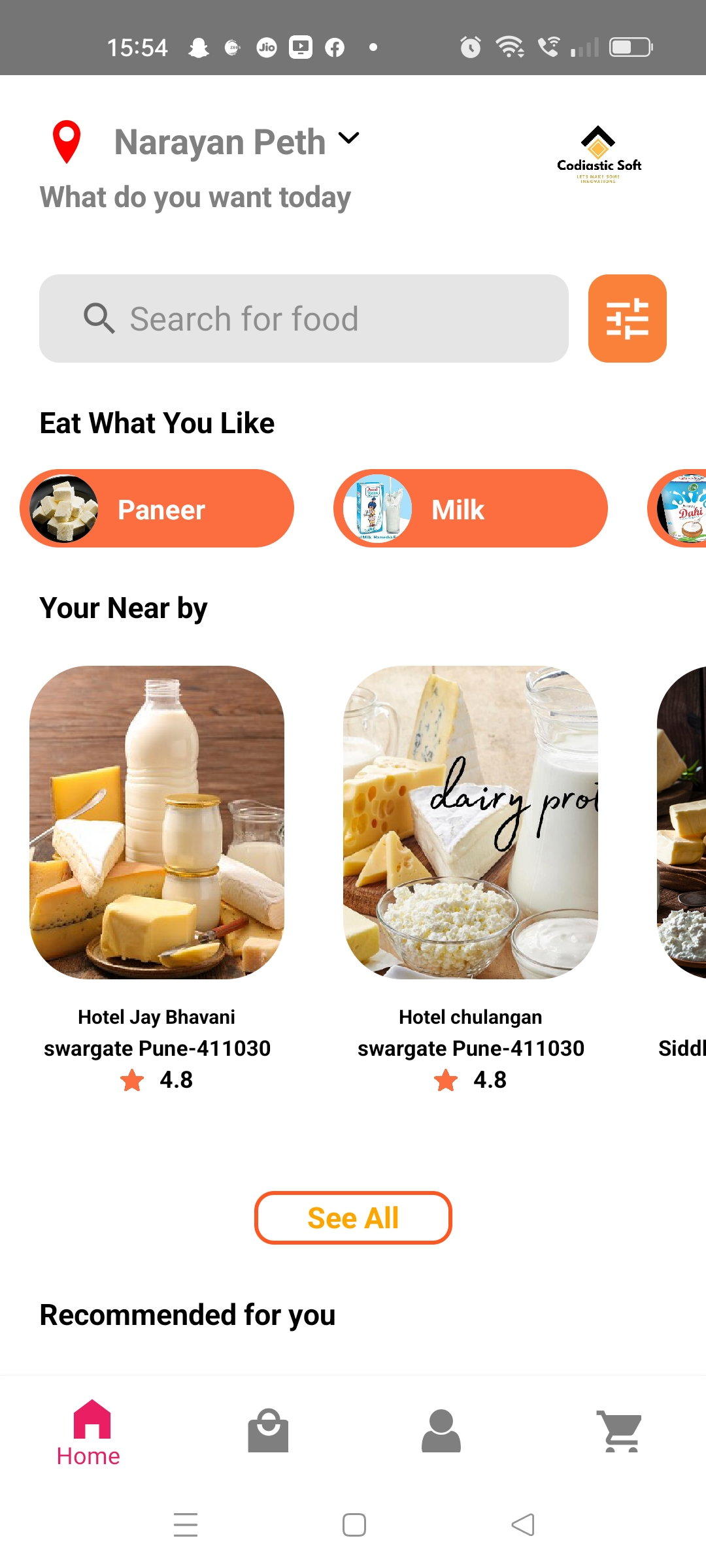This screenshot has height=1568, width=706.
Task: Select the Milk category
Action: pyautogui.click(x=471, y=508)
